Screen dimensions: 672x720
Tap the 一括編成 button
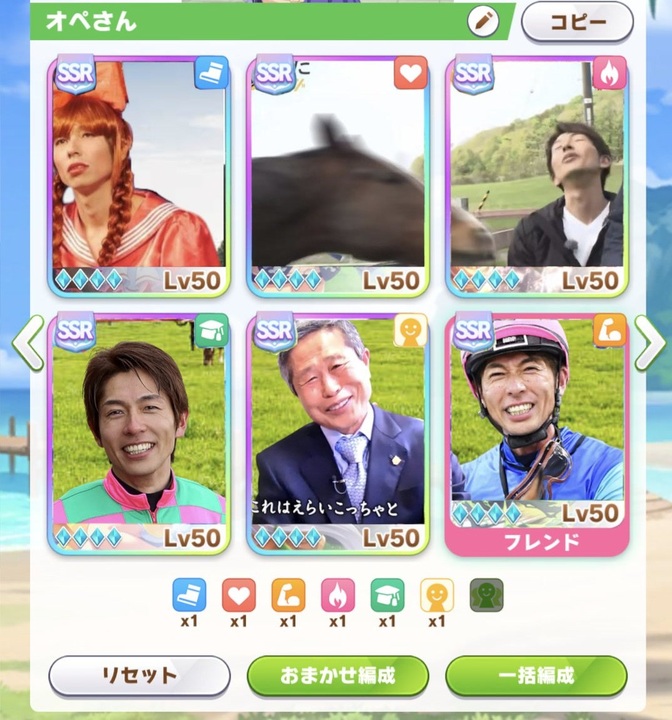(x=536, y=676)
